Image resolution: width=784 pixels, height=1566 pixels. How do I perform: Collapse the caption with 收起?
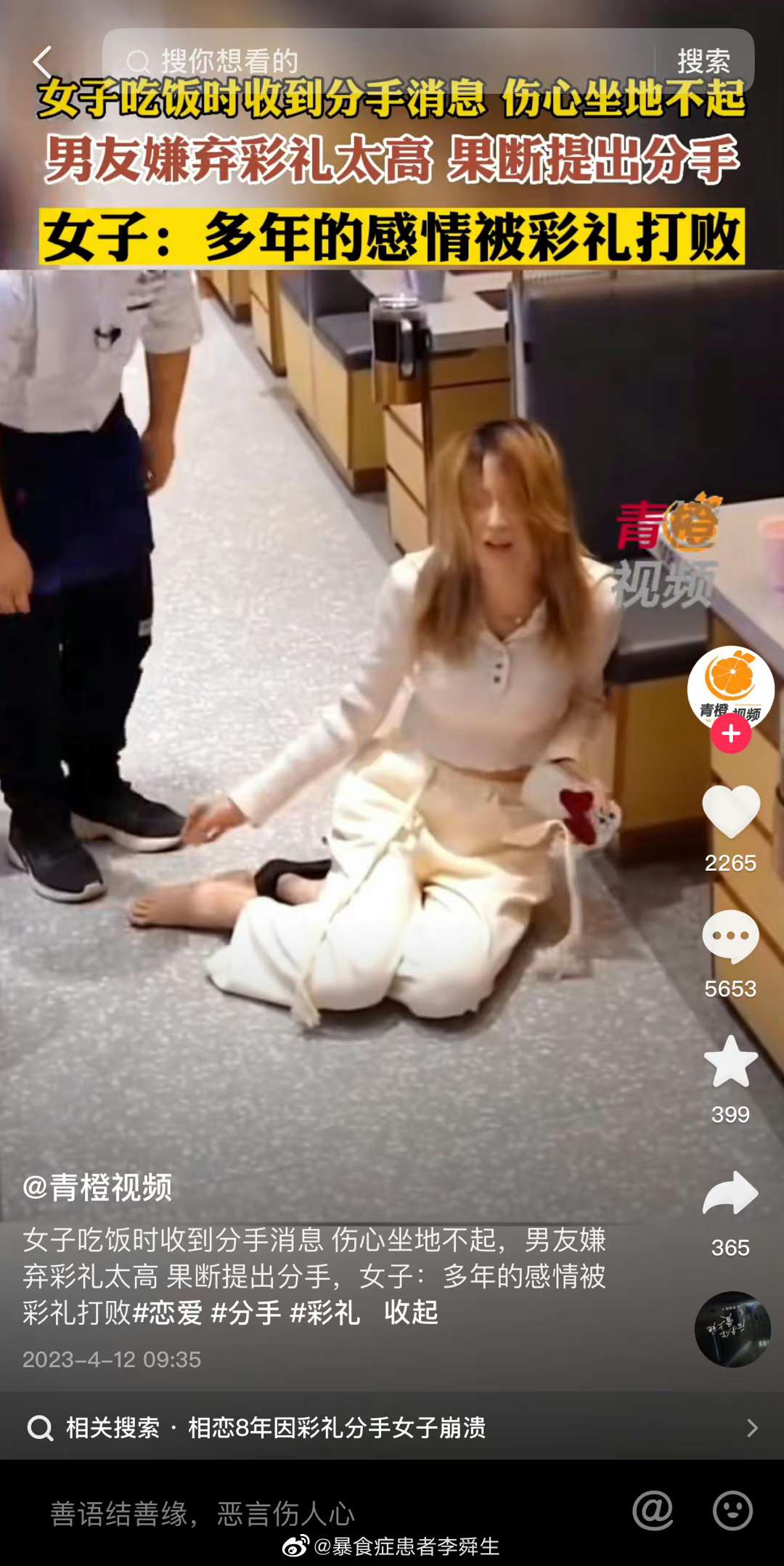click(x=411, y=1313)
